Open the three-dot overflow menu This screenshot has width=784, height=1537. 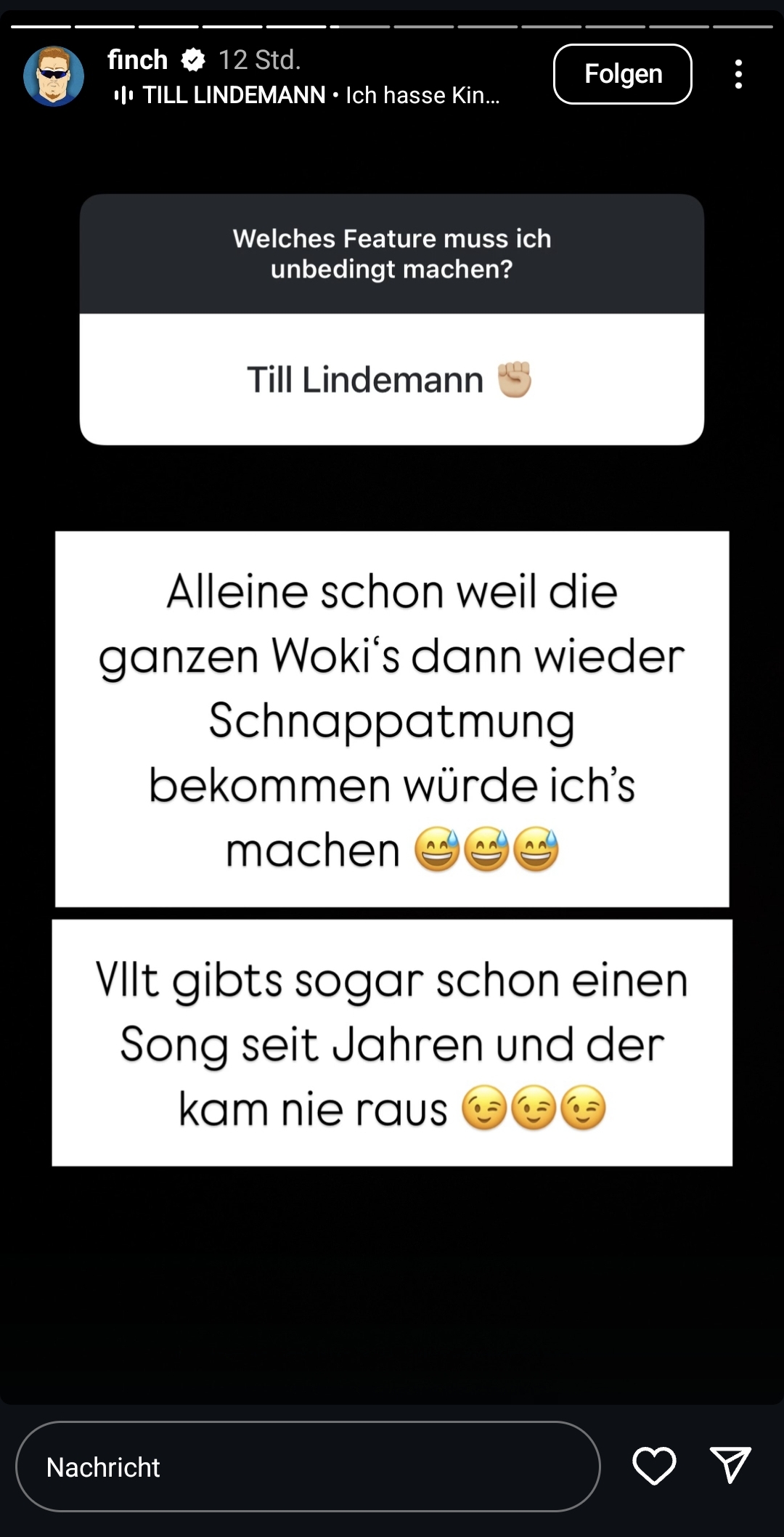738,74
